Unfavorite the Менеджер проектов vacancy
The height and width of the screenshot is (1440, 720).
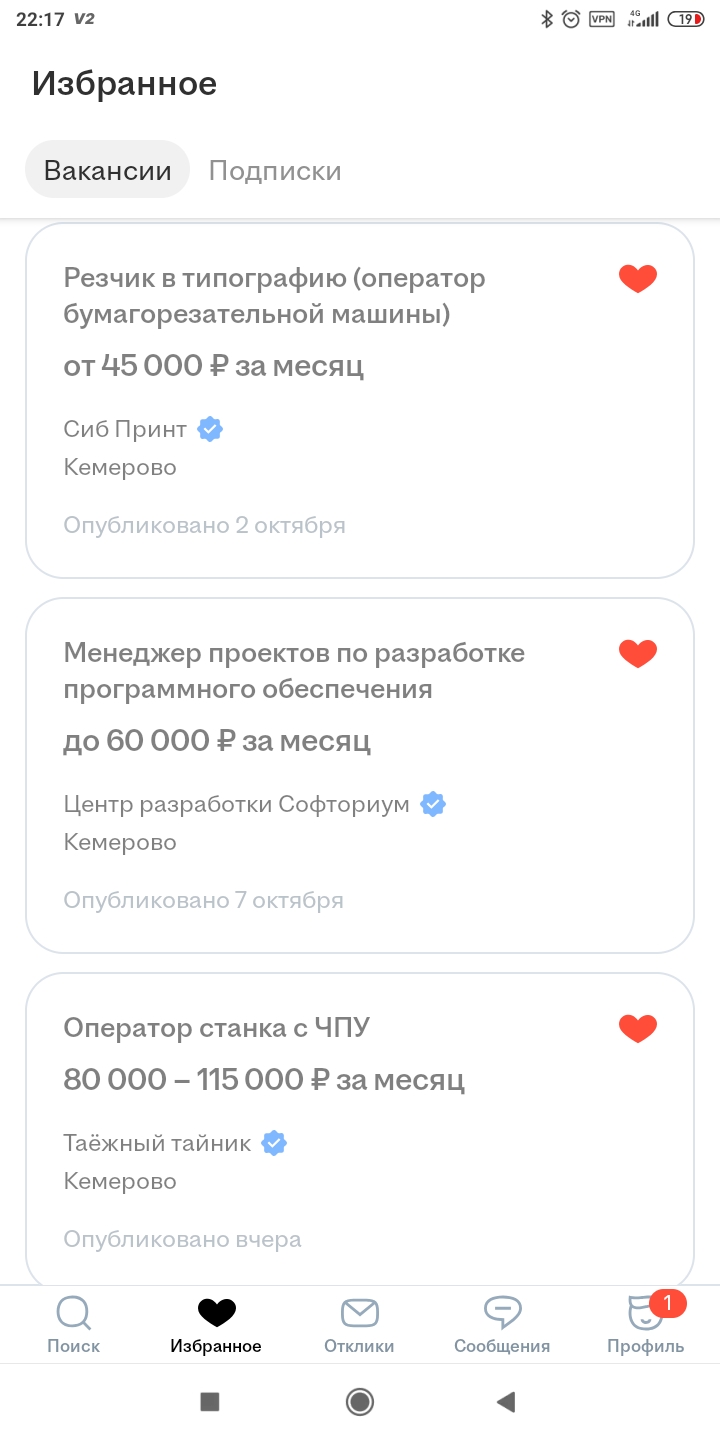click(x=637, y=654)
